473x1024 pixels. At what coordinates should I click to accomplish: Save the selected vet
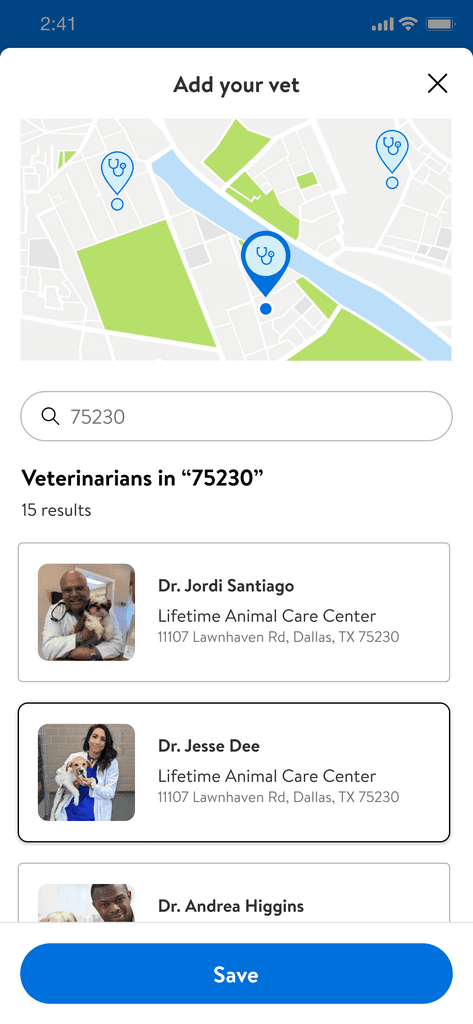pos(236,974)
